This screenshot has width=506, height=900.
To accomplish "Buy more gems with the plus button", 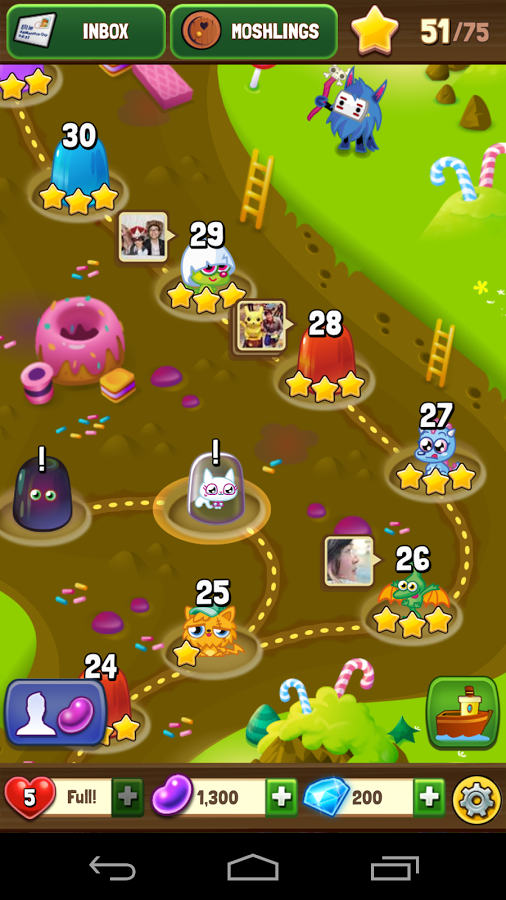I will (x=429, y=797).
